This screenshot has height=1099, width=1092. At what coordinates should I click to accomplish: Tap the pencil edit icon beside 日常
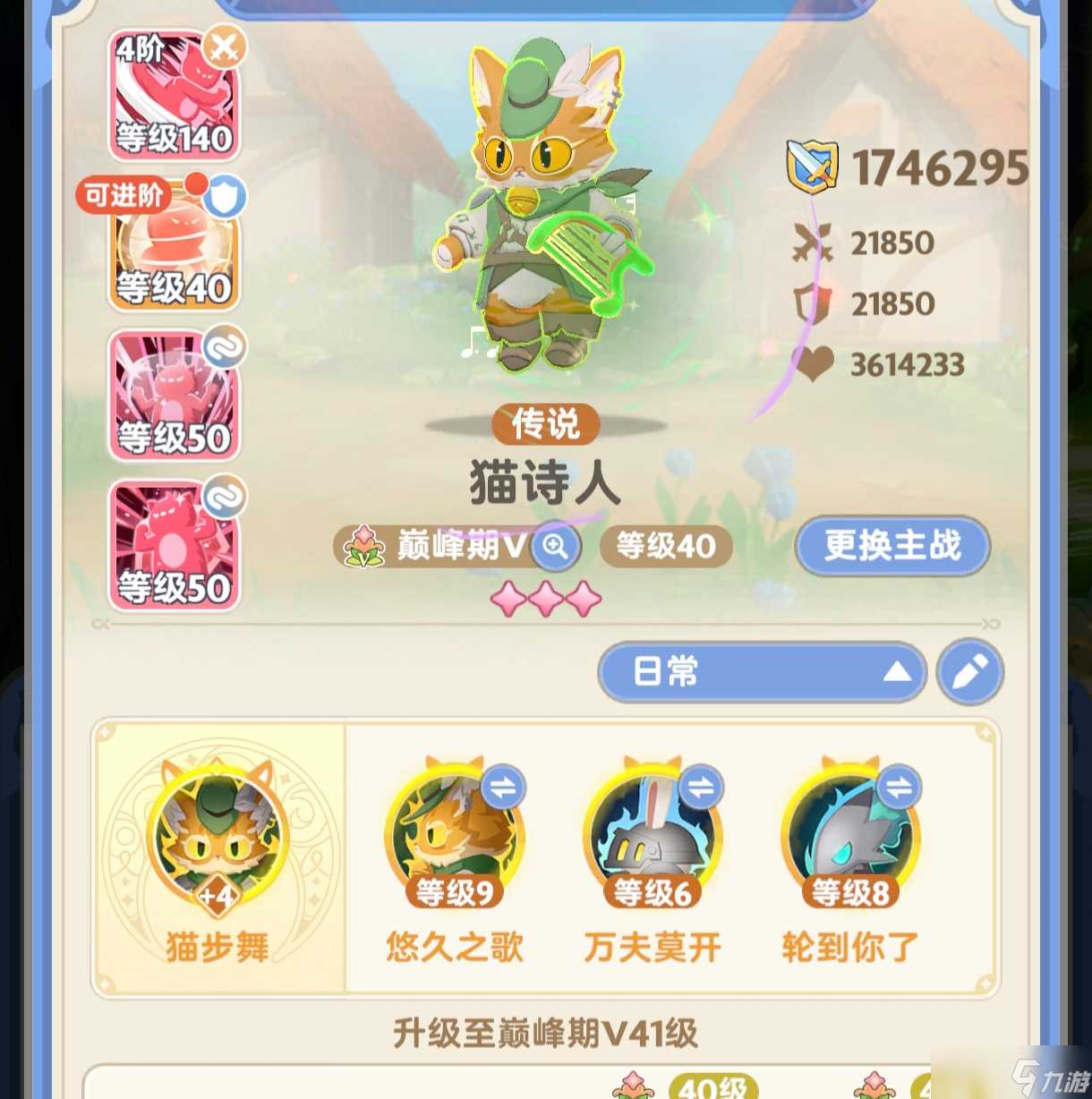pyautogui.click(x=969, y=672)
